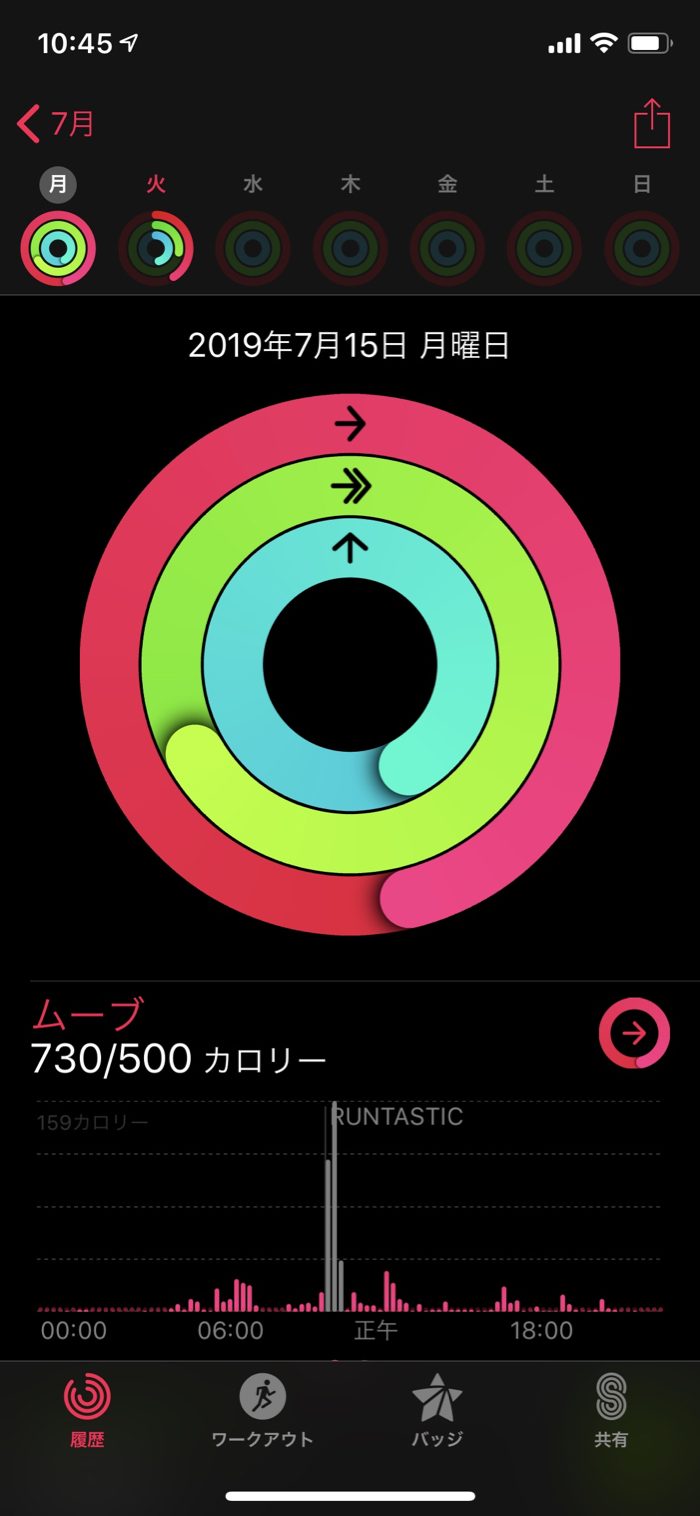700x1516 pixels.
Task: Select Friday (金) activity rings
Action: 447,246
